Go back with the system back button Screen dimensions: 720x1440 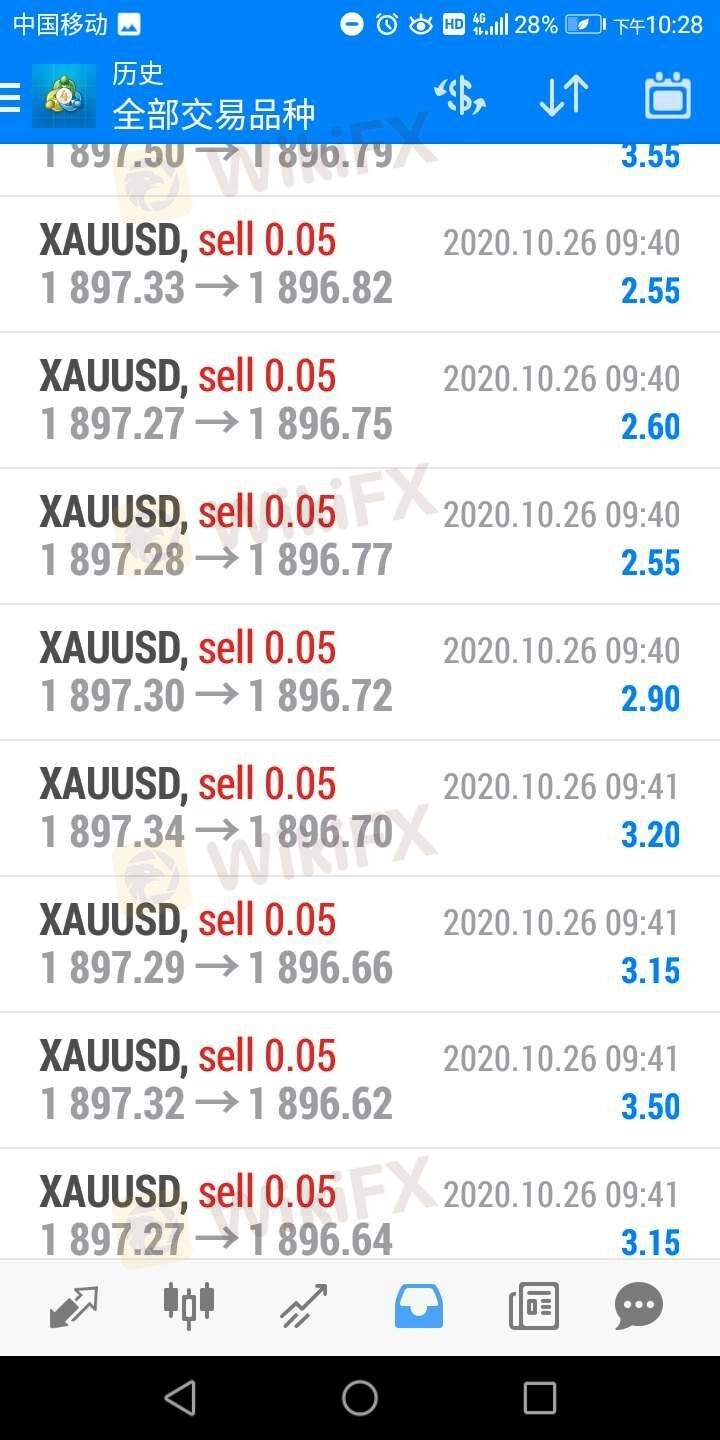coord(180,1398)
